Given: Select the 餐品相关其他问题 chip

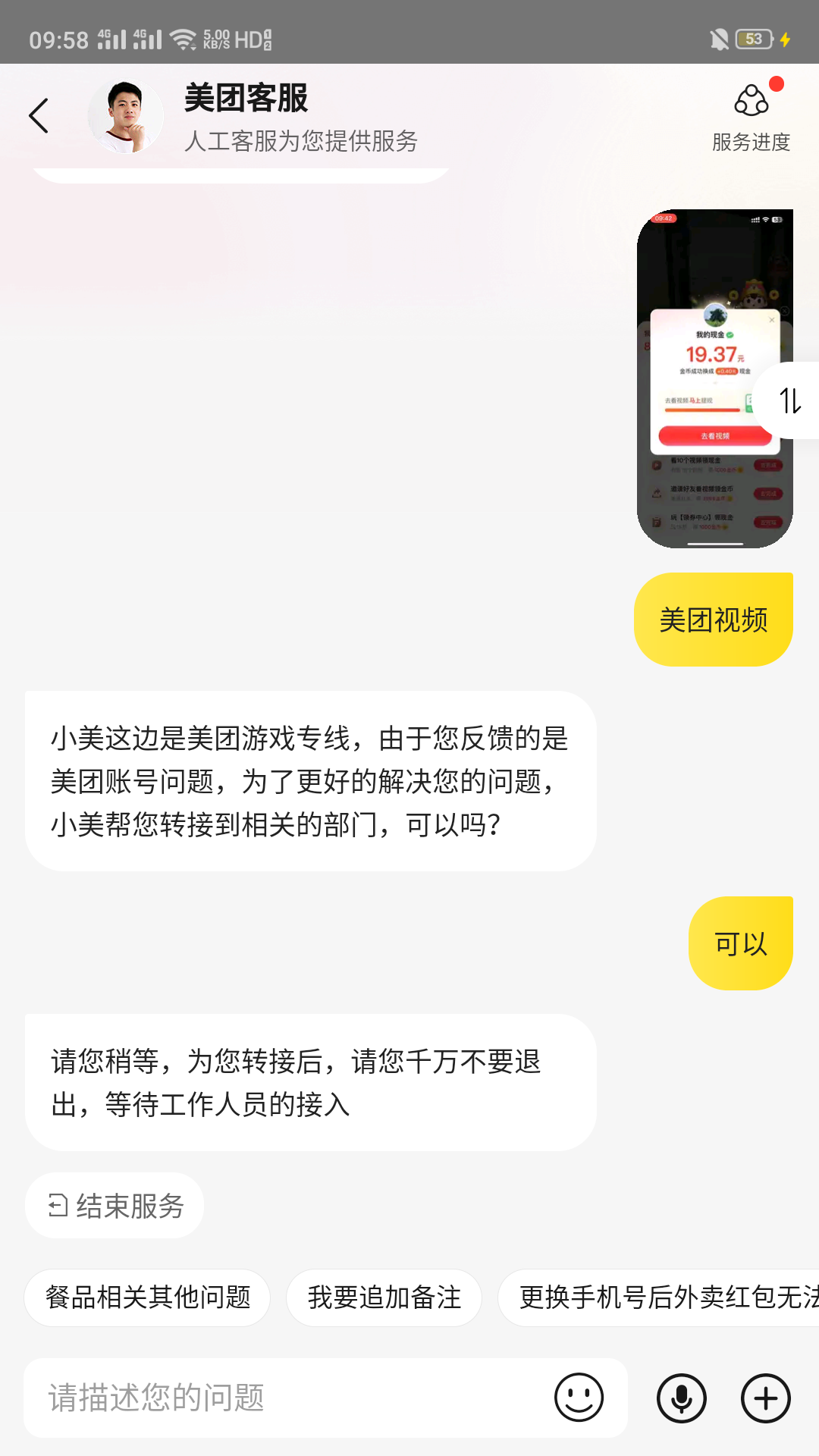Looking at the screenshot, I should [148, 1298].
